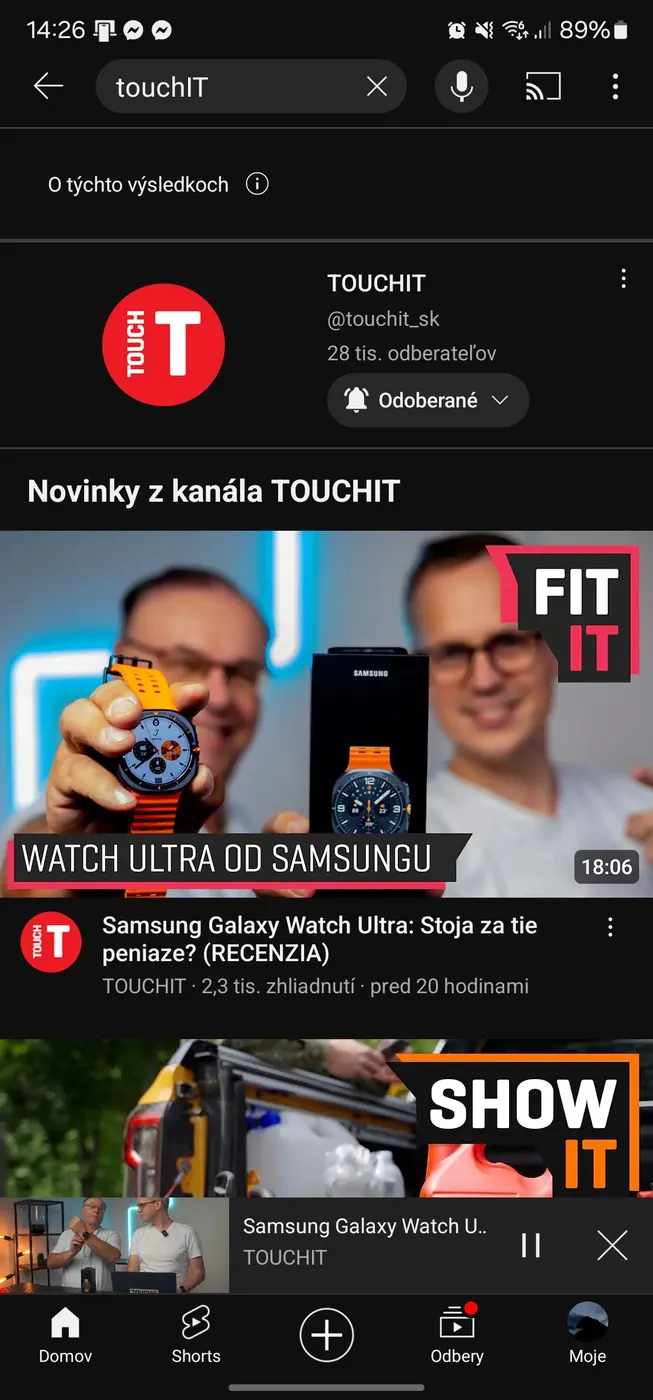This screenshot has width=653, height=1400.
Task: Open the cast to device icon
Action: [543, 87]
